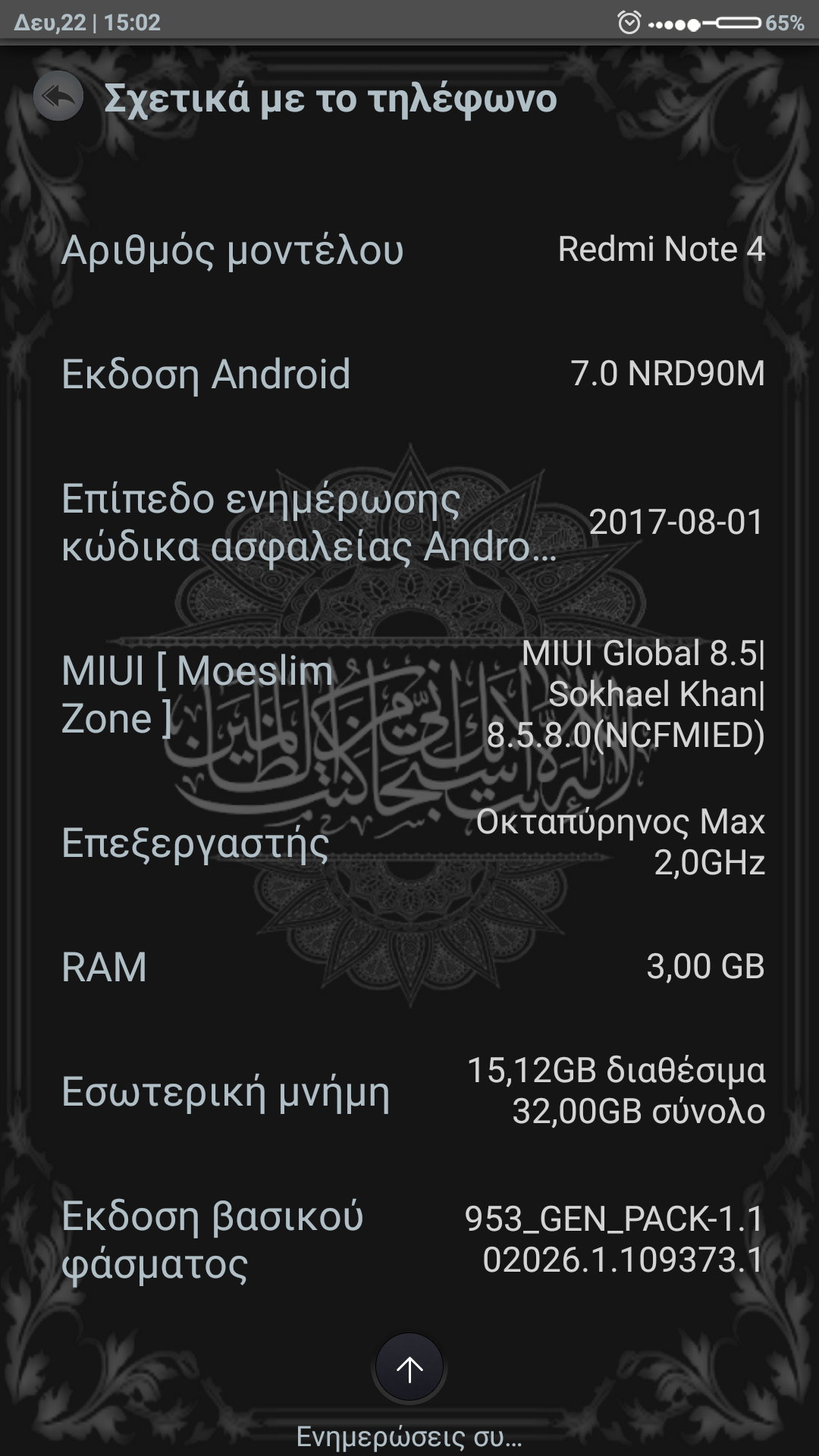Screen dimensions: 819x1456
Task: Go back from Σχετικά με το τηλέφωνο
Action: click(x=58, y=96)
